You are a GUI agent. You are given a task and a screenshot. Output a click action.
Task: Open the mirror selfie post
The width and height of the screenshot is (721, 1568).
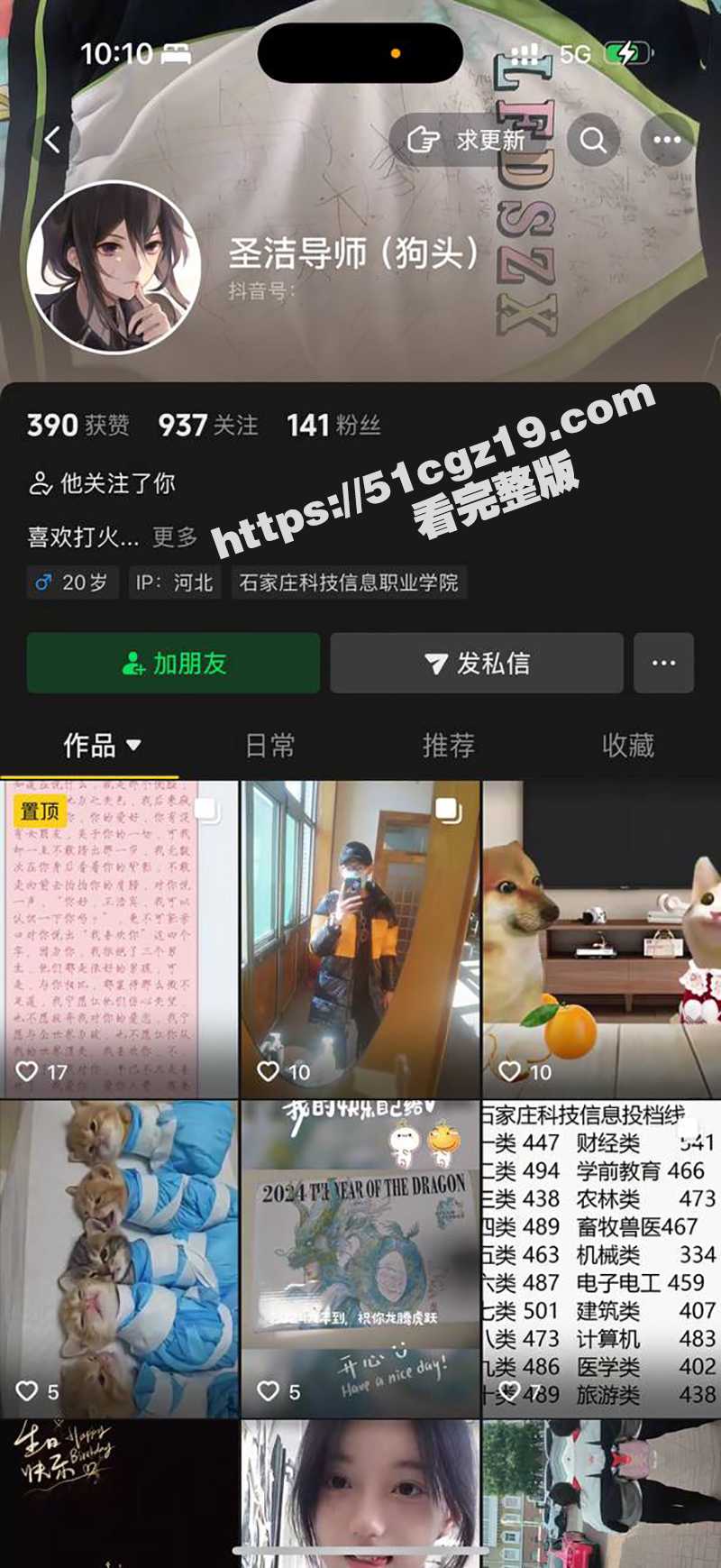pyautogui.click(x=360, y=938)
